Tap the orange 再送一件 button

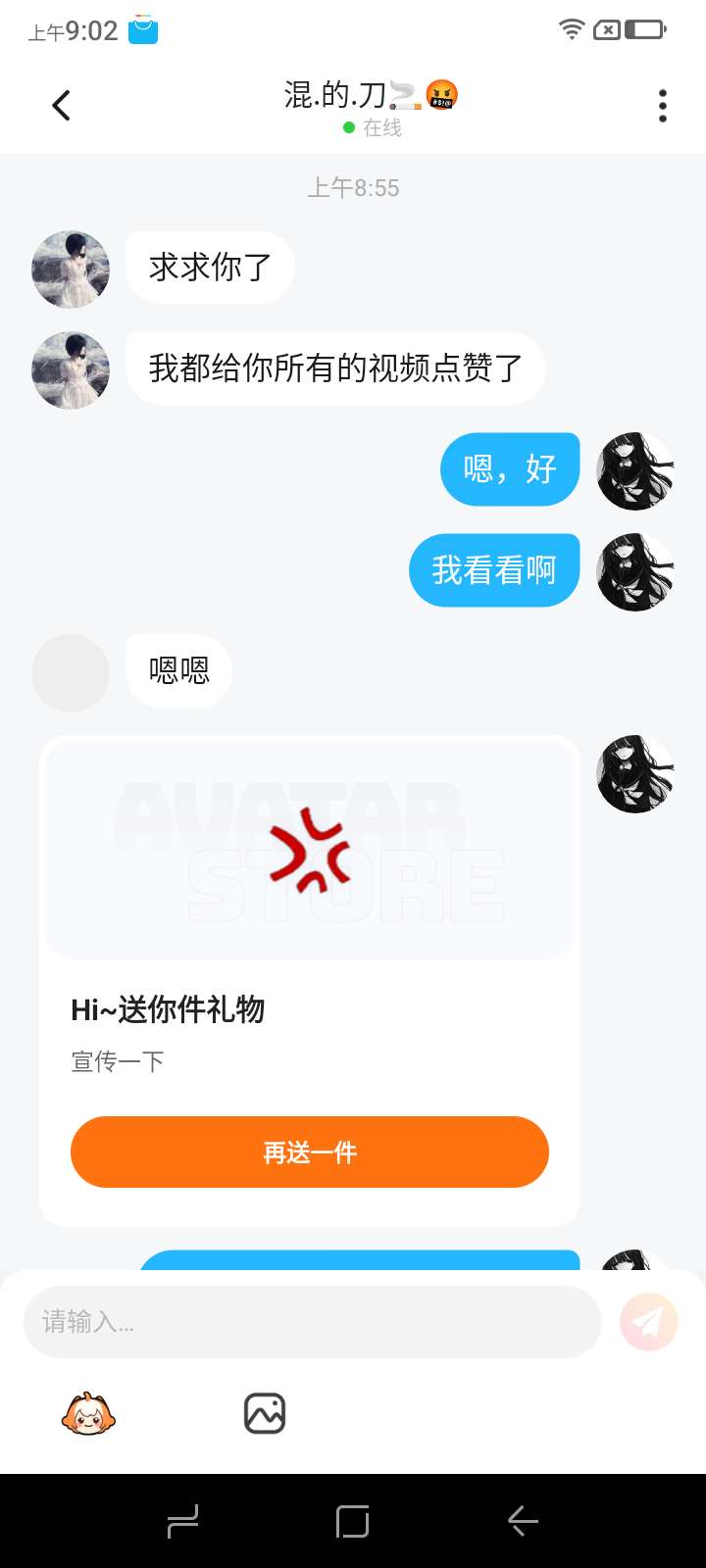309,1151
